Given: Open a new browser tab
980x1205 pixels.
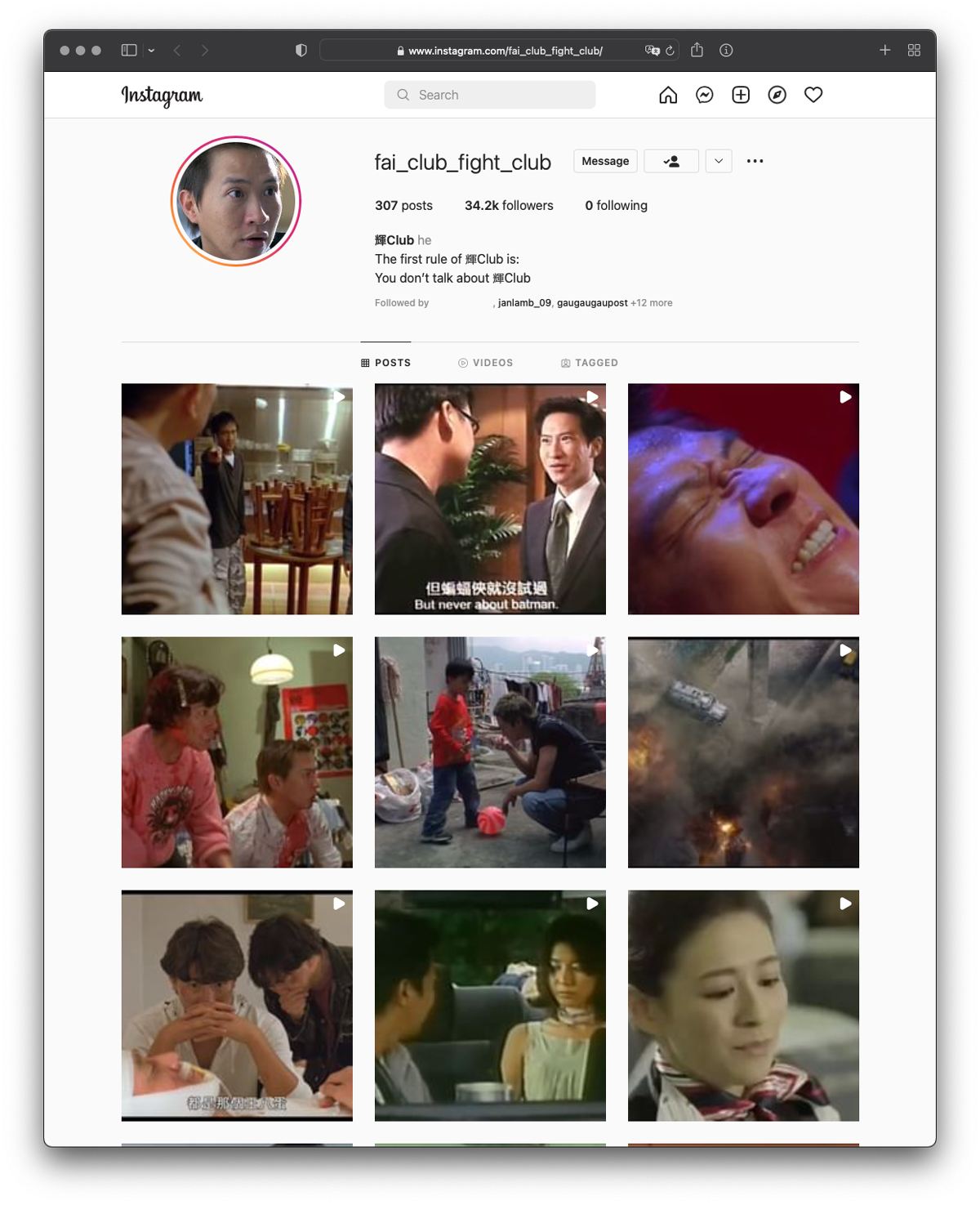Looking at the screenshot, I should click(x=884, y=51).
